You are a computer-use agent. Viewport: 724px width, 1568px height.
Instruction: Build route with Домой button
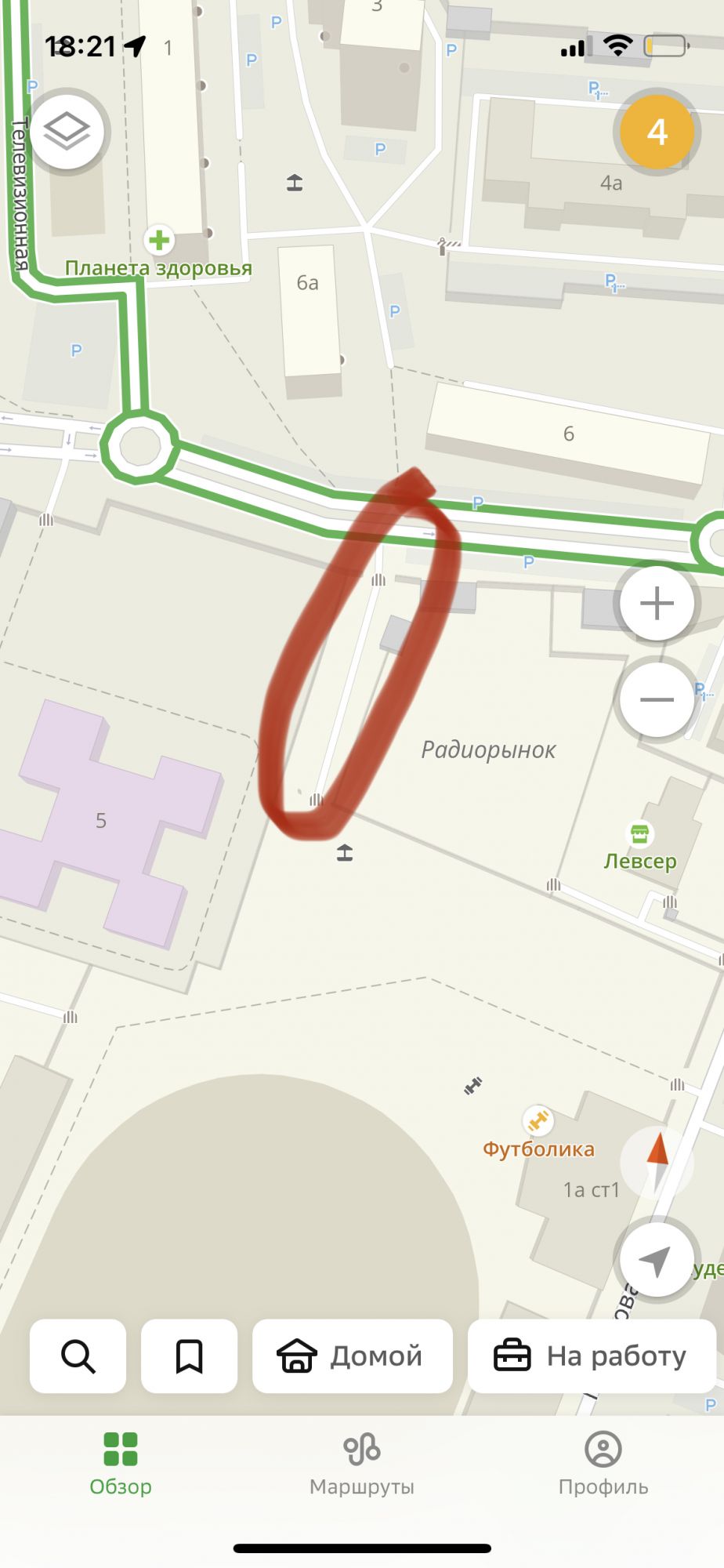coord(353,1356)
